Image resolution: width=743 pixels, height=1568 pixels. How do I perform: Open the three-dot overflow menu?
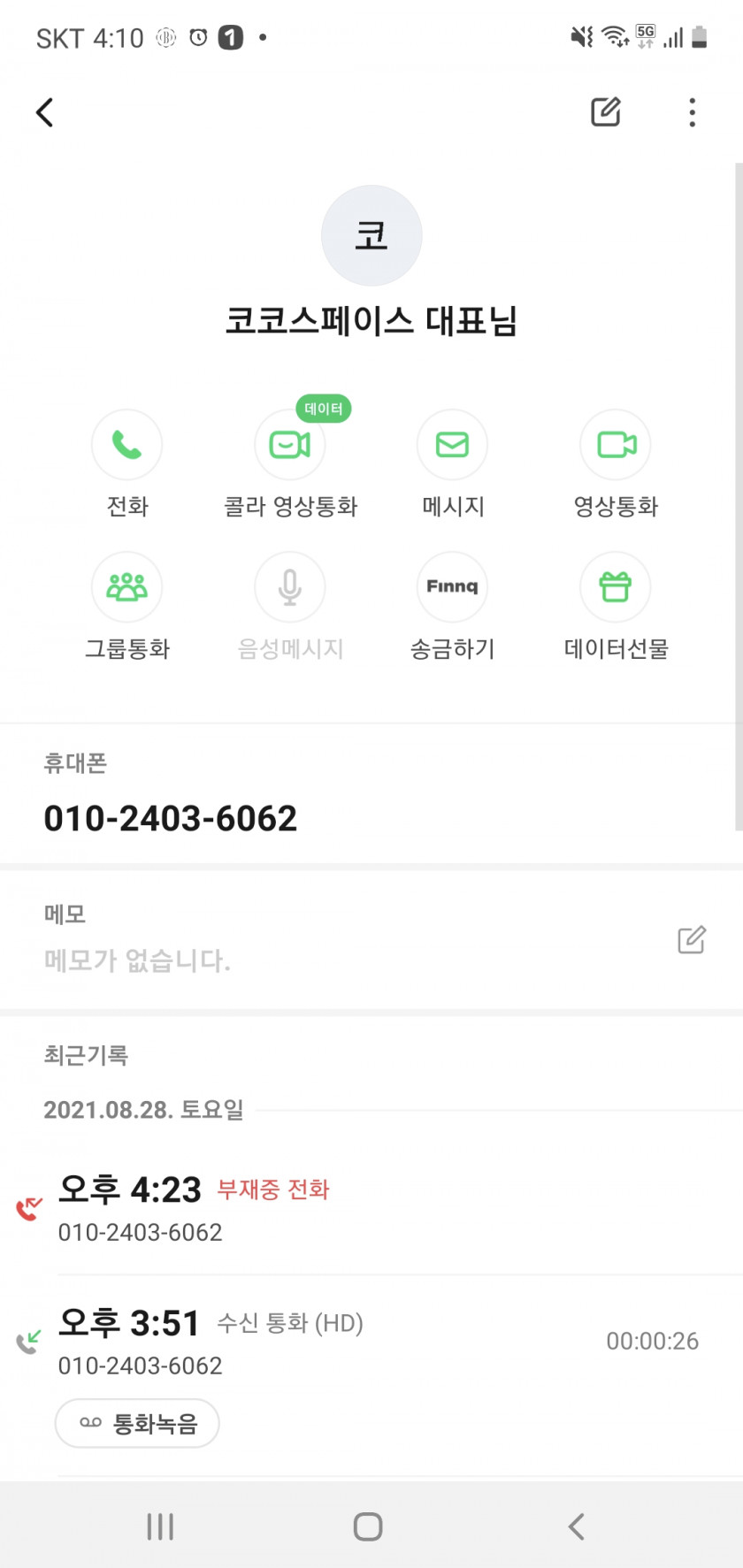point(692,112)
